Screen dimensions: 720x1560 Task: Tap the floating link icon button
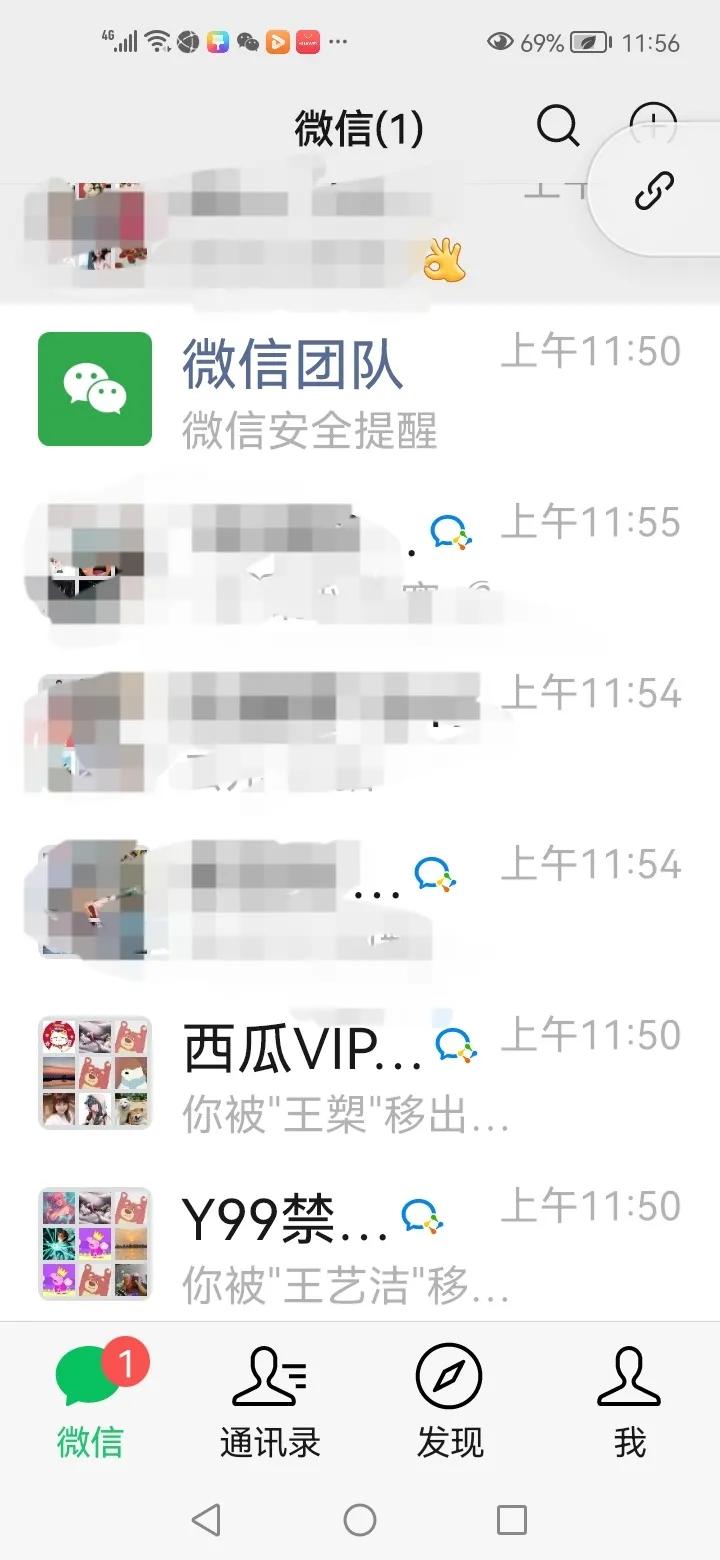pos(655,191)
